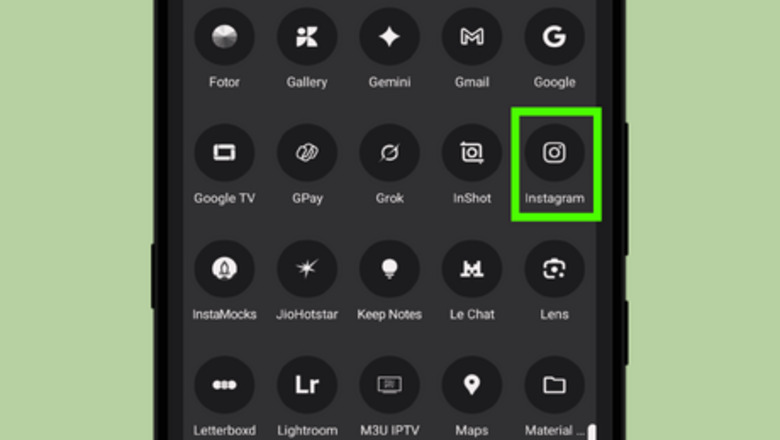Open the Instagram app

(x=554, y=153)
